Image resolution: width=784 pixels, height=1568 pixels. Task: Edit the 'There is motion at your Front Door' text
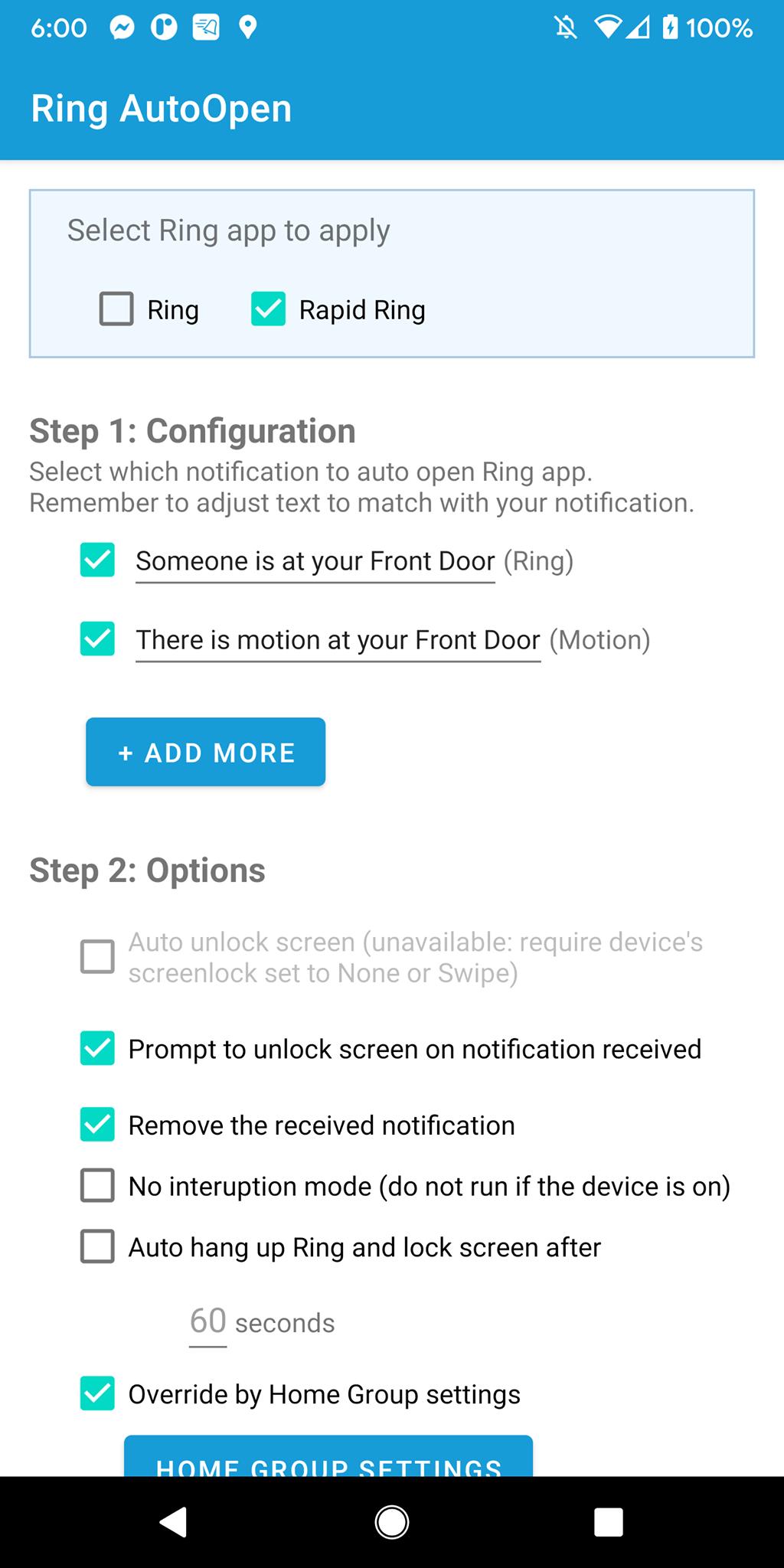338,641
